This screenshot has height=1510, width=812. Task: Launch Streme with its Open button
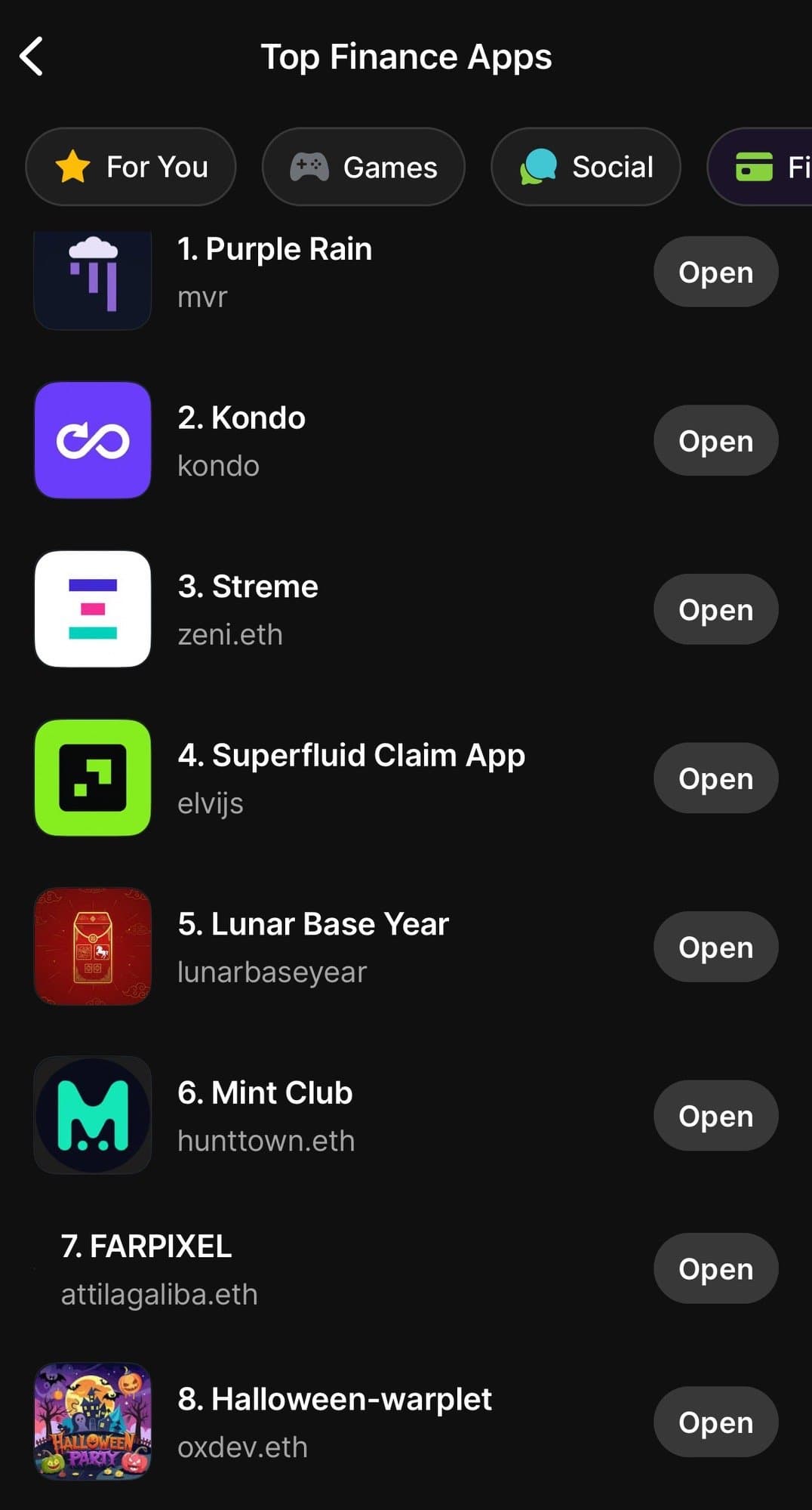click(715, 609)
